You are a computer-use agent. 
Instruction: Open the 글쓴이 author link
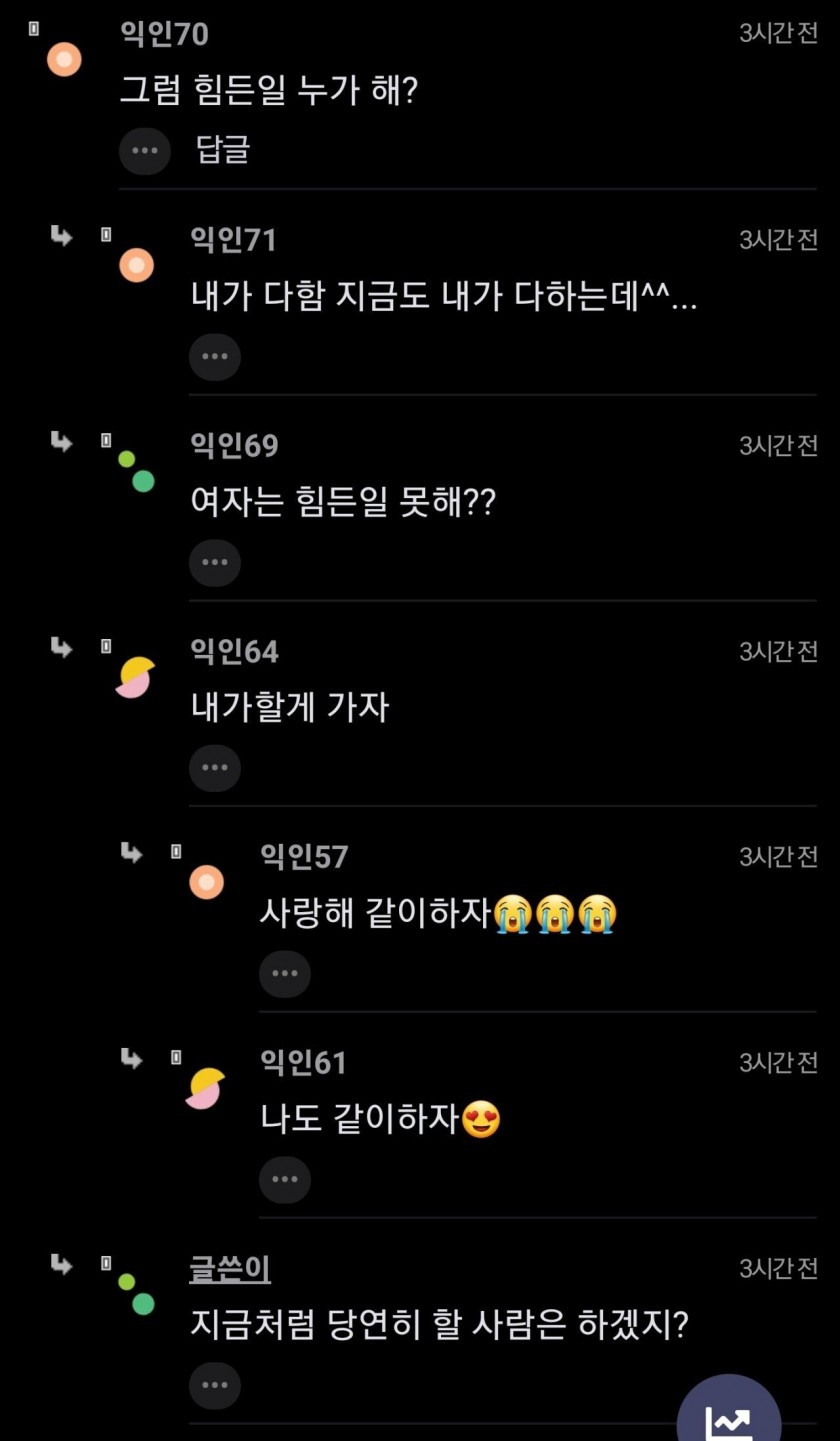pyautogui.click(x=230, y=1269)
